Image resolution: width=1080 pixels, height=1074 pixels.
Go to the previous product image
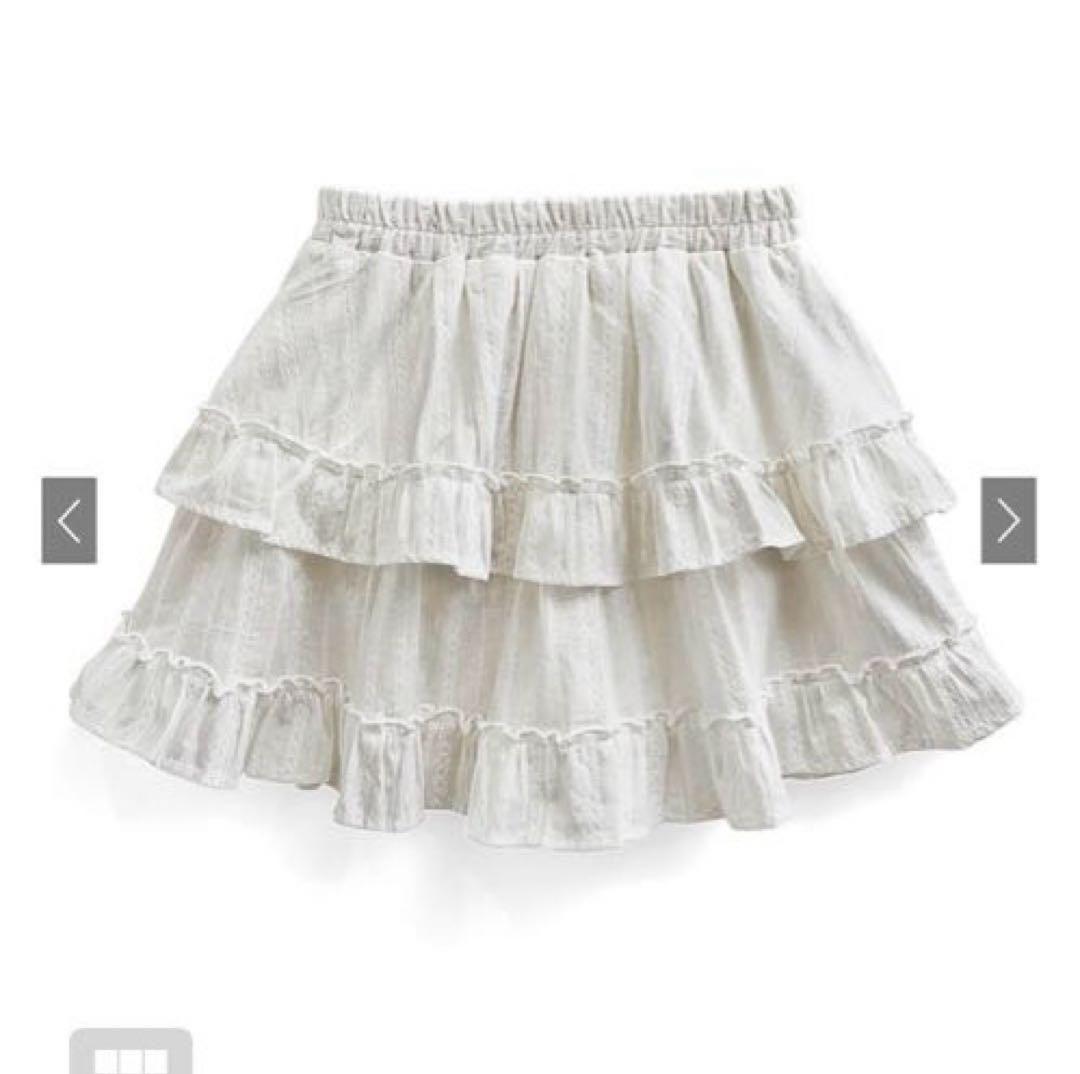[x=69, y=520]
